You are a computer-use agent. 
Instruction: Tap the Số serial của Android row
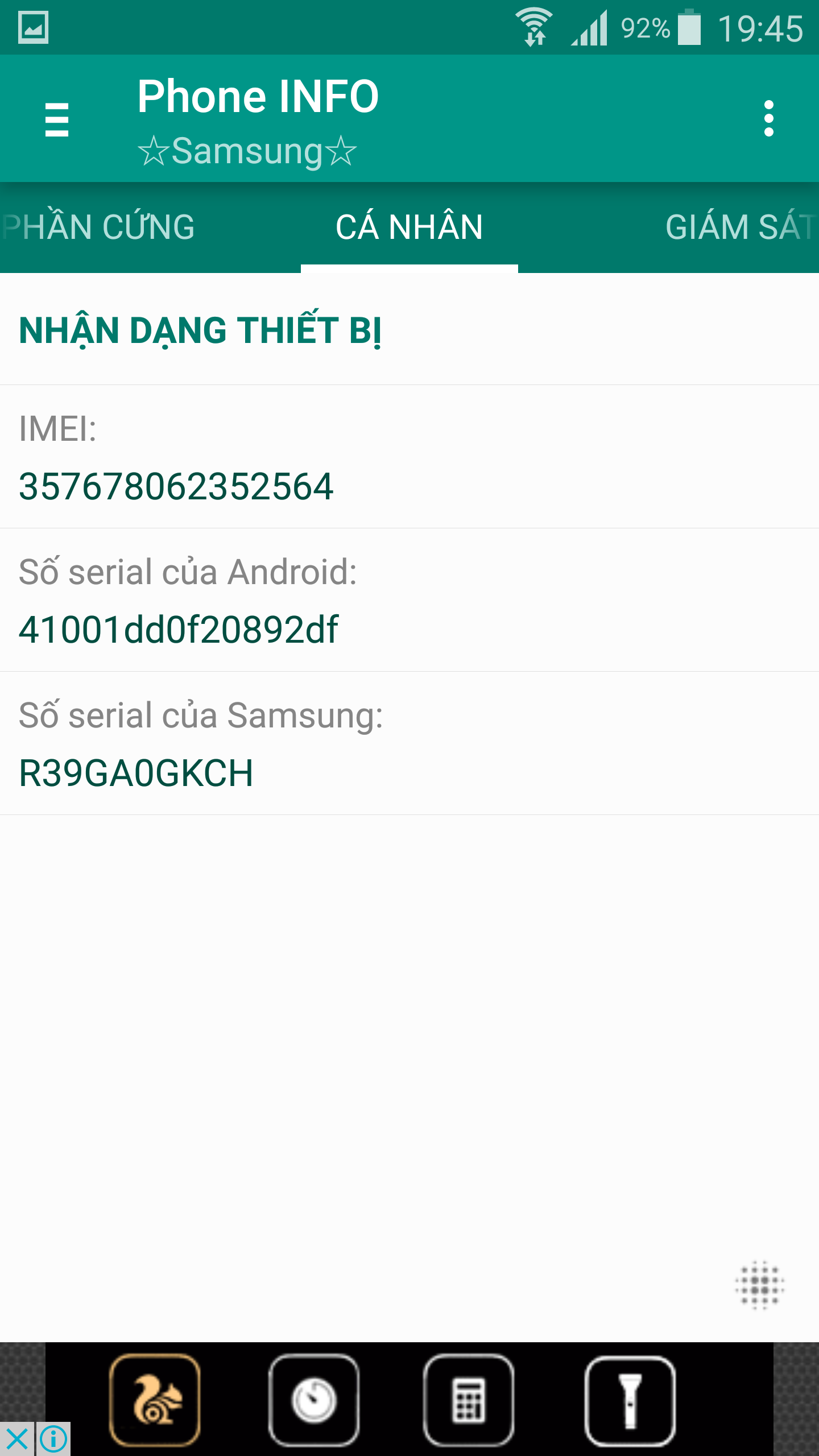pyautogui.click(x=409, y=600)
